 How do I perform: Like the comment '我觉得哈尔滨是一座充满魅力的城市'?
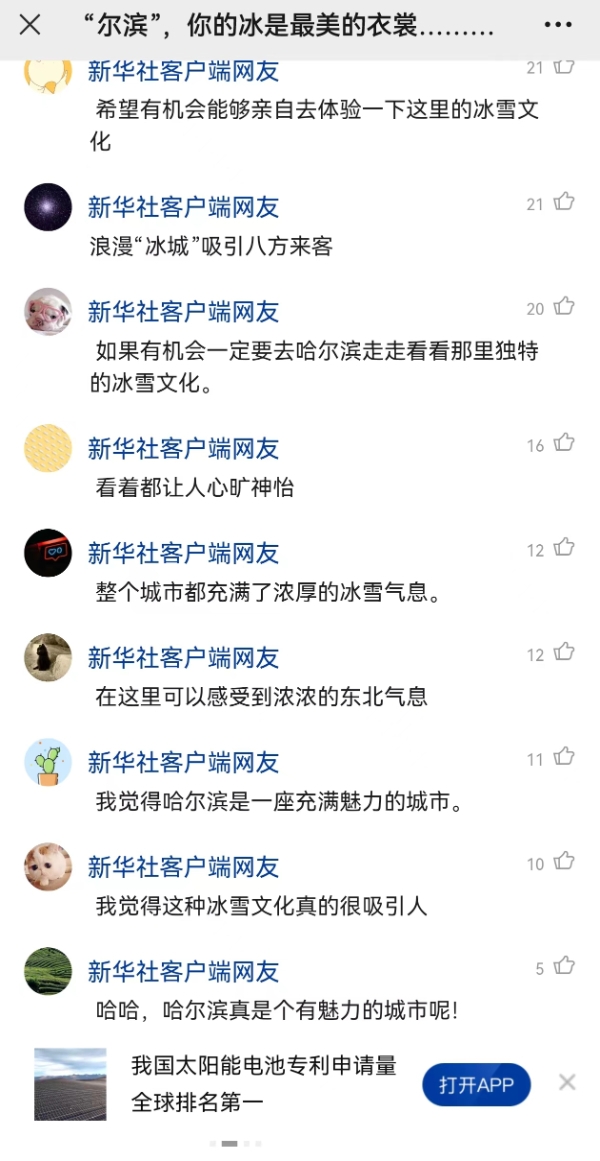(x=564, y=757)
